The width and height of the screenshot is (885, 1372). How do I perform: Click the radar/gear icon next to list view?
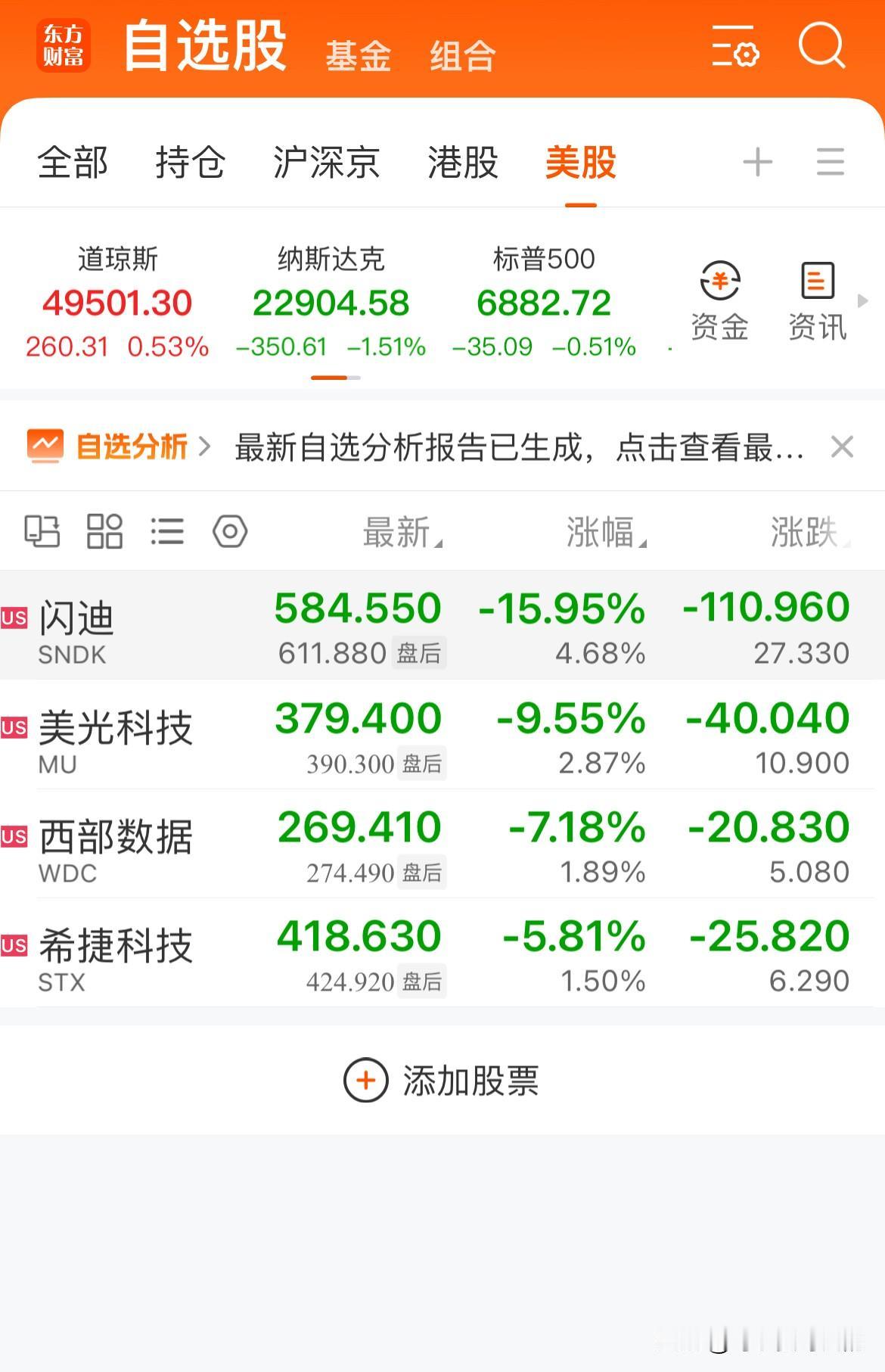click(231, 531)
